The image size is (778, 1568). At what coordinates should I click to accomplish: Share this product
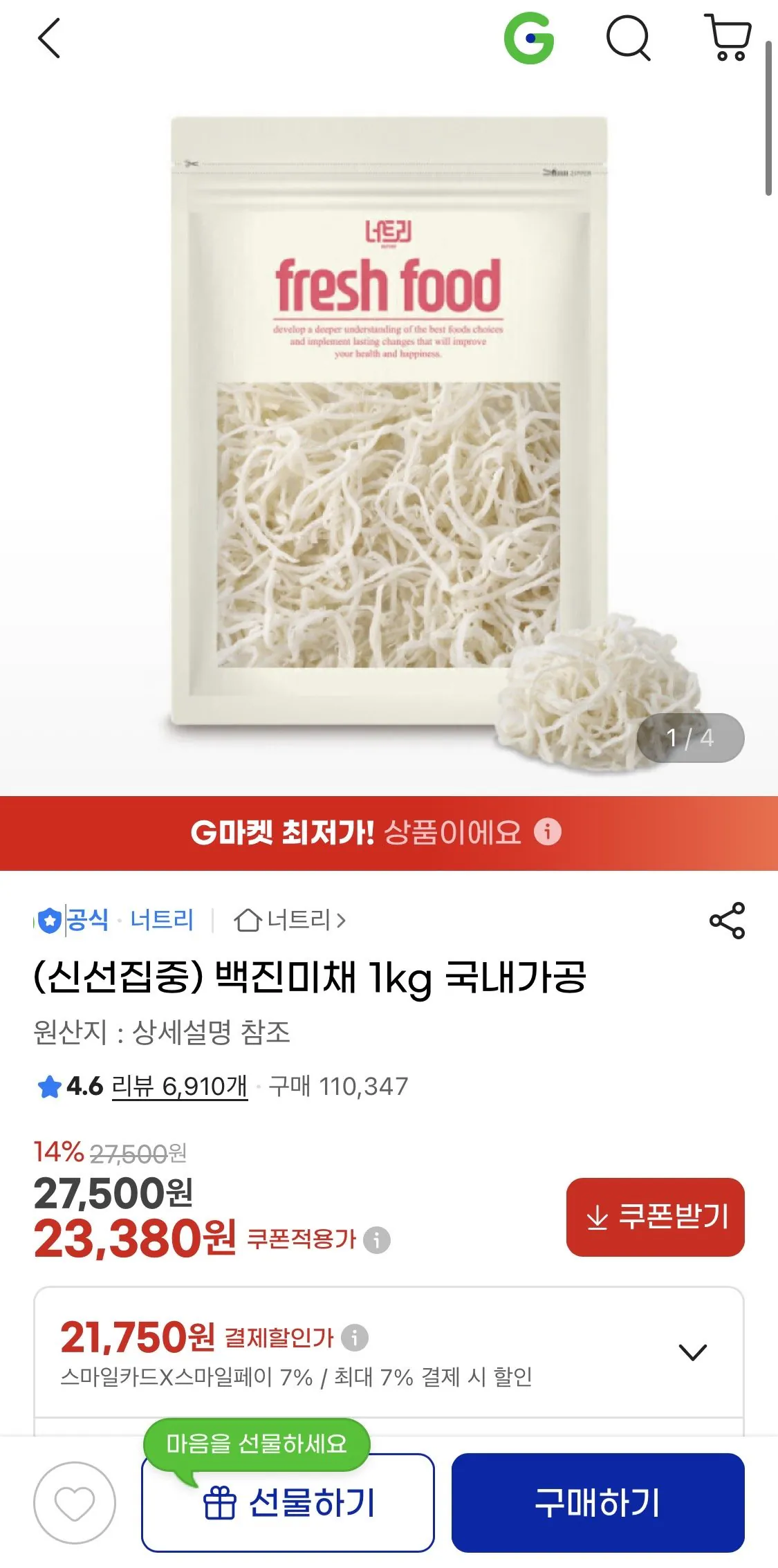(x=727, y=921)
